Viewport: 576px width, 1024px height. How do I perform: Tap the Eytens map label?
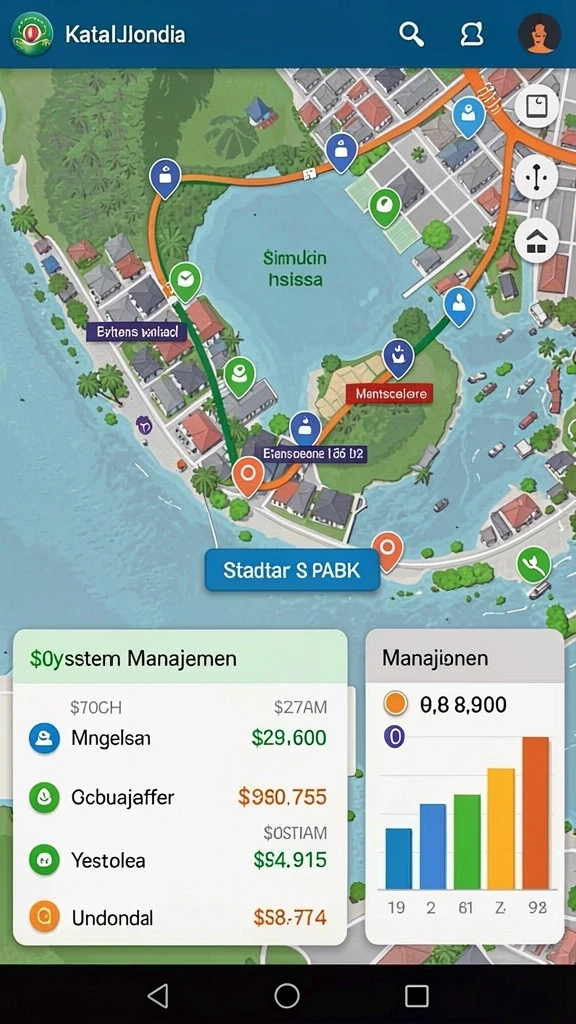(136, 332)
